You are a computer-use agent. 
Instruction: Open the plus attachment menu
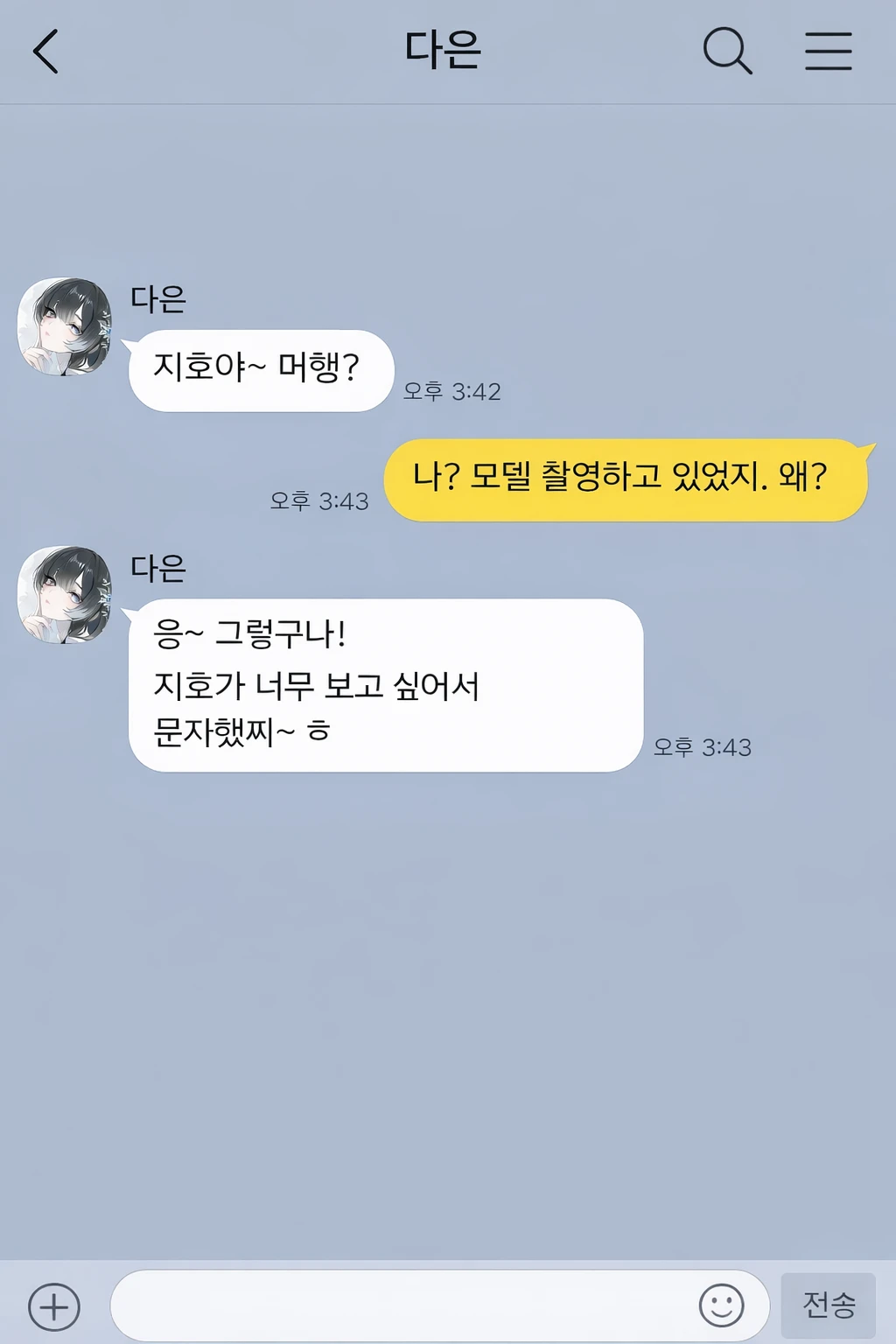(x=54, y=1307)
